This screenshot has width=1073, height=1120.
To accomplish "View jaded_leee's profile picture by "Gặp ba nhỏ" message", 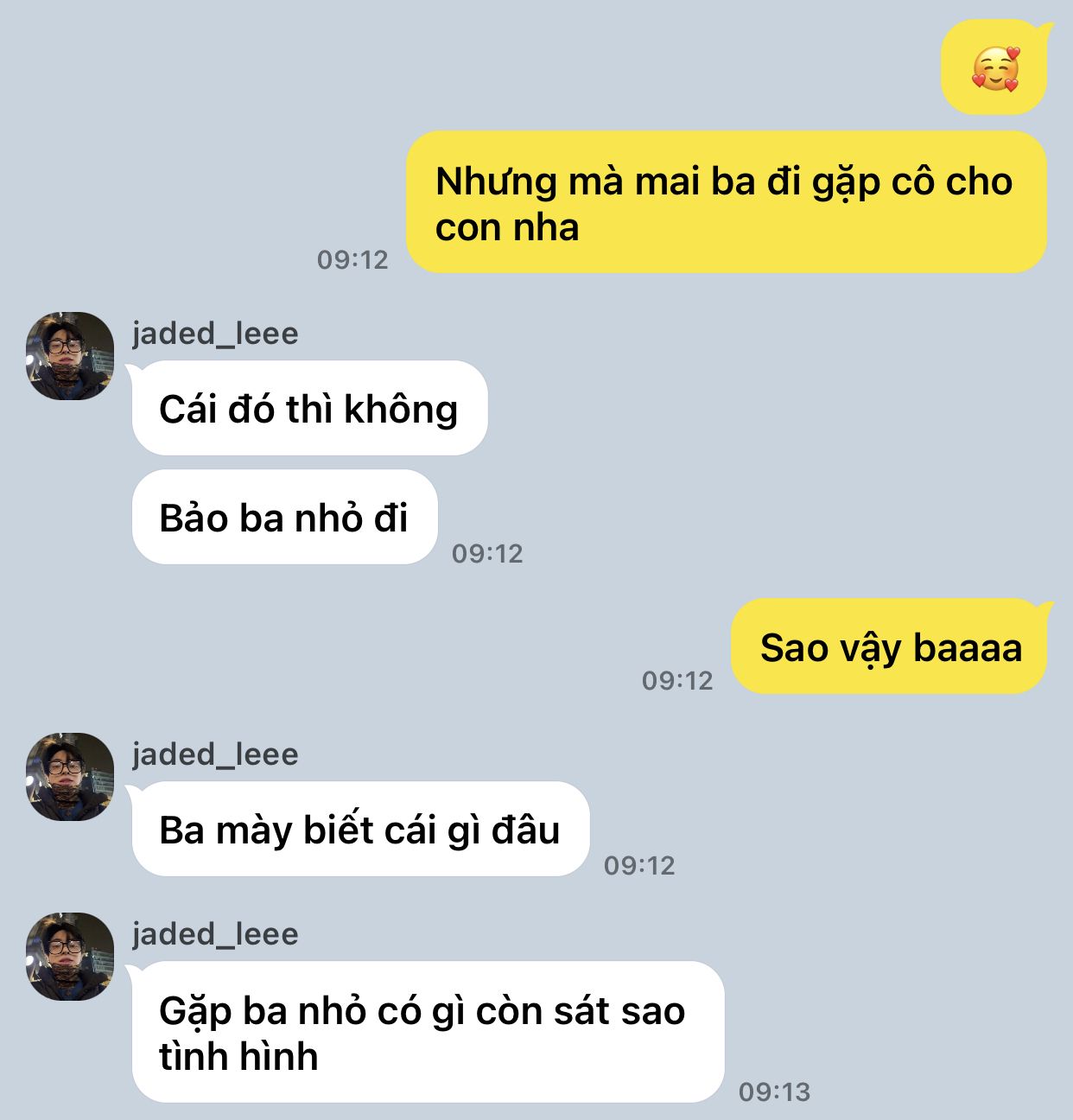I will pos(70,957).
